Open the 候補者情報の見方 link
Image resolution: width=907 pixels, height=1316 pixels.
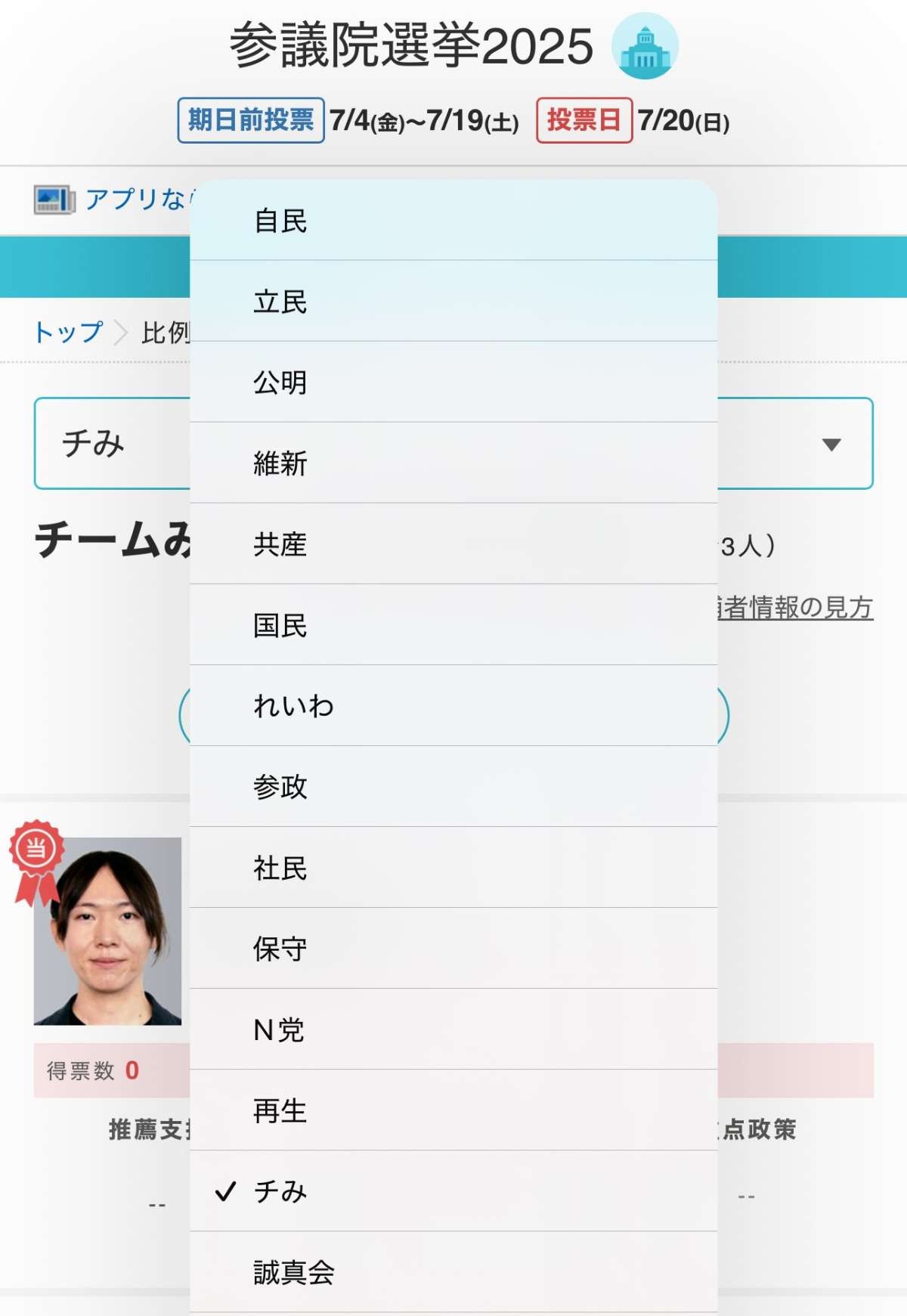point(795,608)
